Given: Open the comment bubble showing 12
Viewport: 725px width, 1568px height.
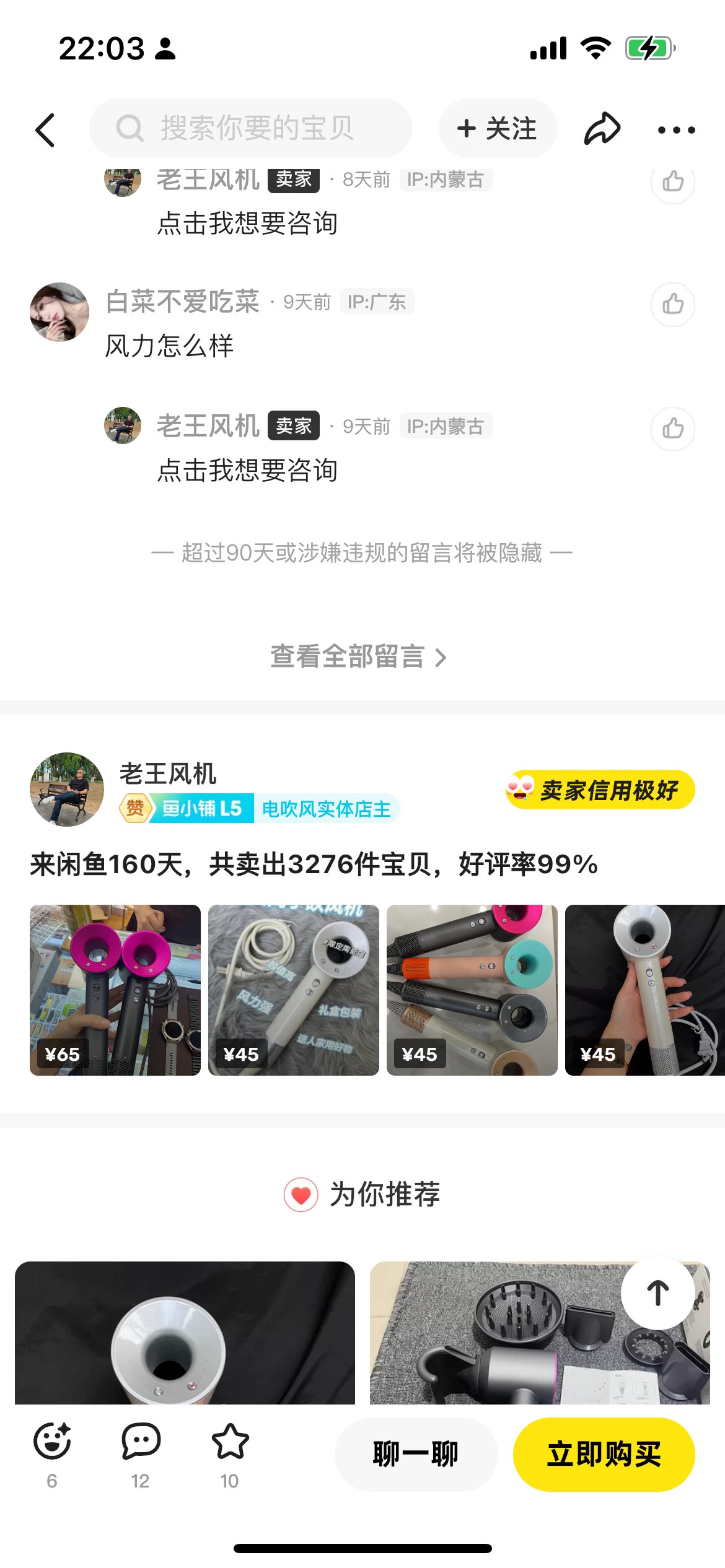Looking at the screenshot, I should click(x=141, y=1453).
